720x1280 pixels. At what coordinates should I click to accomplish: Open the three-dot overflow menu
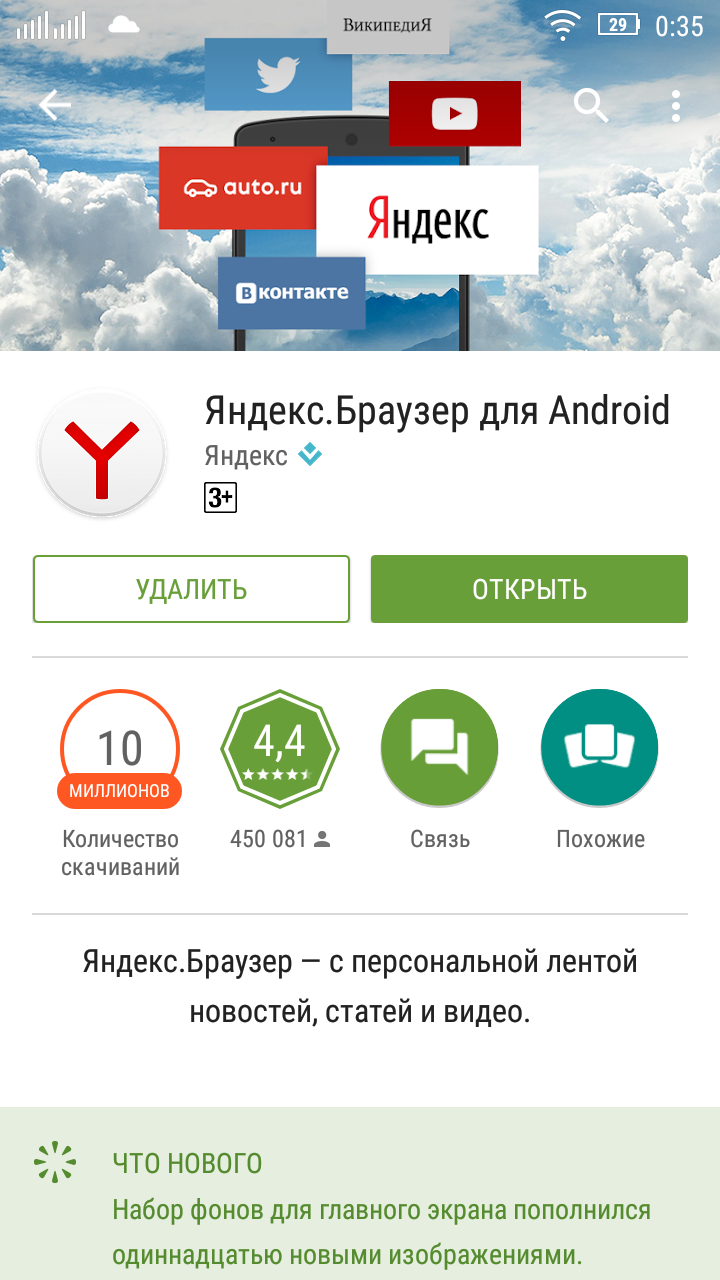[x=676, y=105]
